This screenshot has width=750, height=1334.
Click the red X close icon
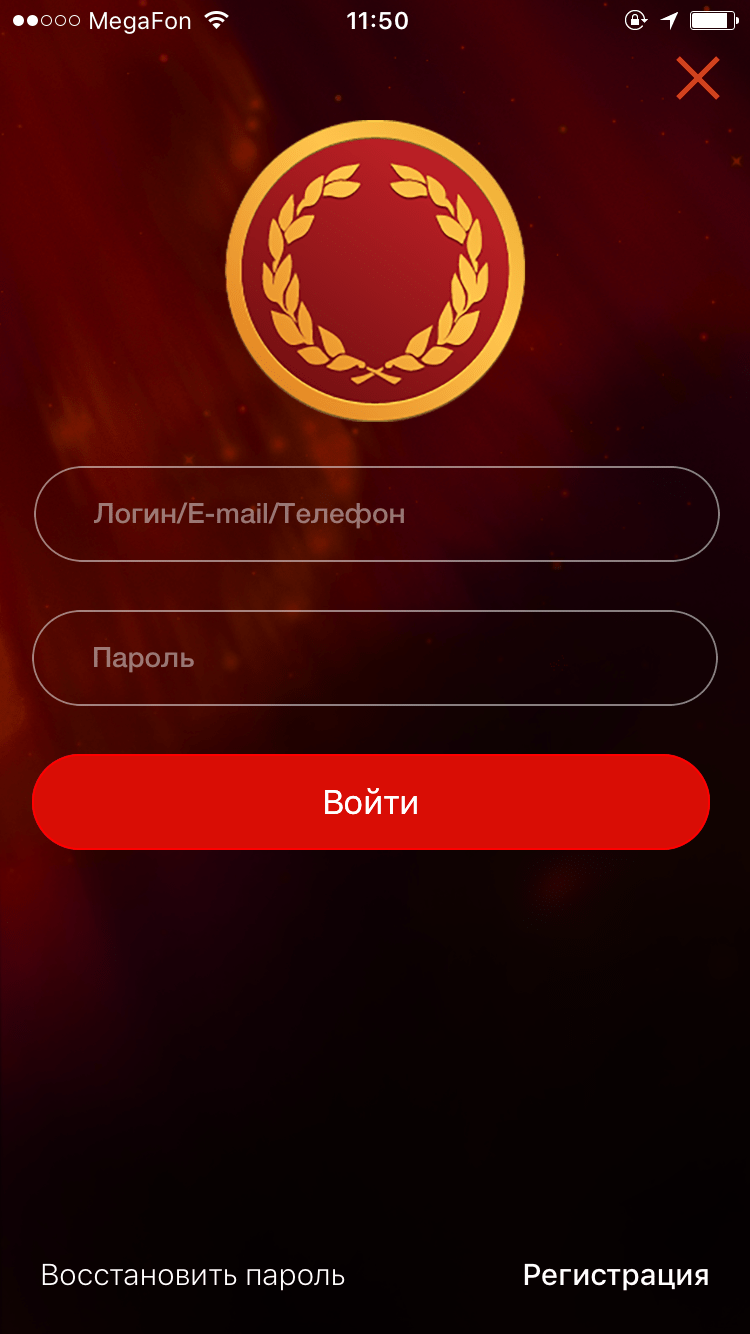pos(697,78)
